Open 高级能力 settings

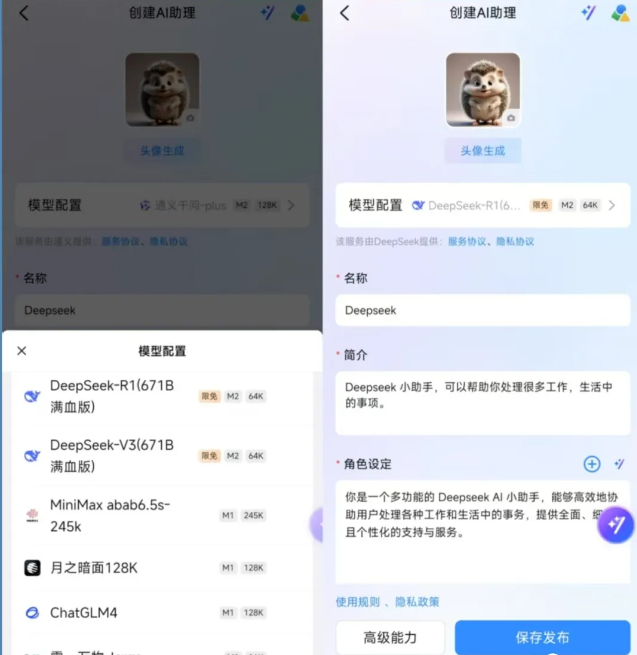(390, 637)
